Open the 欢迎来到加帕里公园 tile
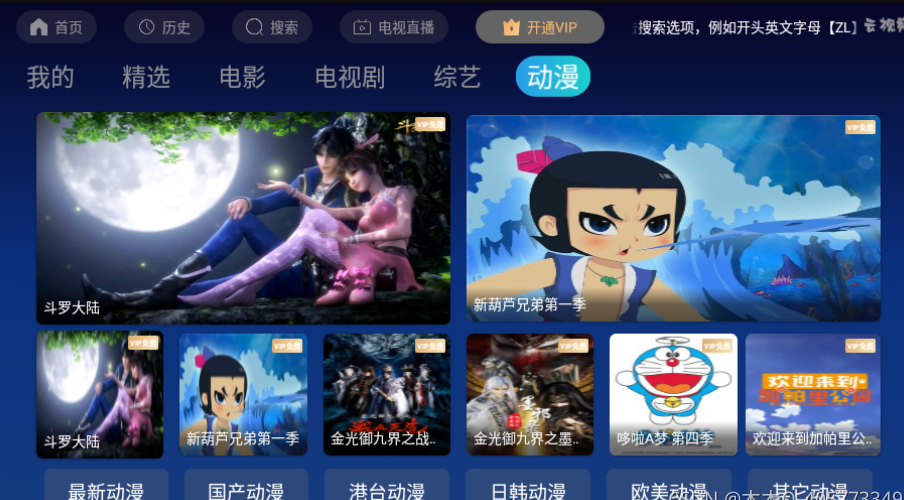Image resolution: width=904 pixels, height=500 pixels. 812,394
